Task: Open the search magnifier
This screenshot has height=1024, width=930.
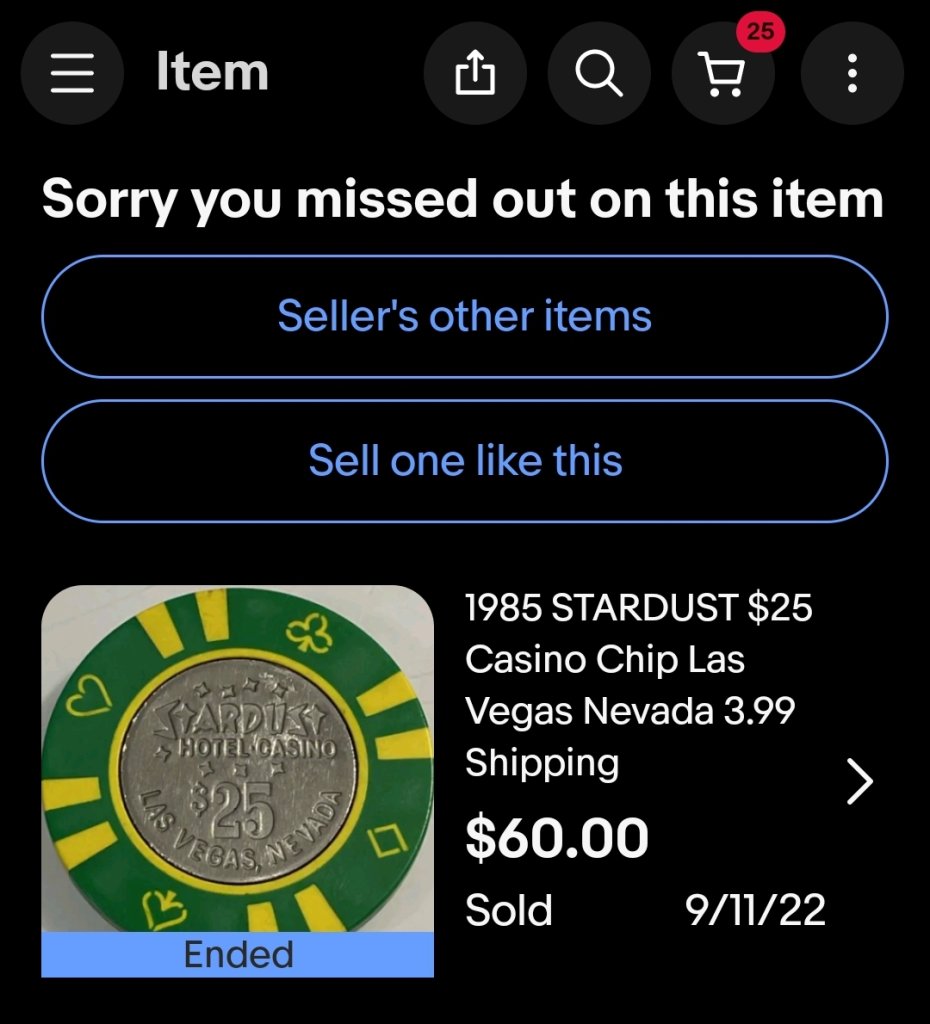Action: (x=599, y=74)
